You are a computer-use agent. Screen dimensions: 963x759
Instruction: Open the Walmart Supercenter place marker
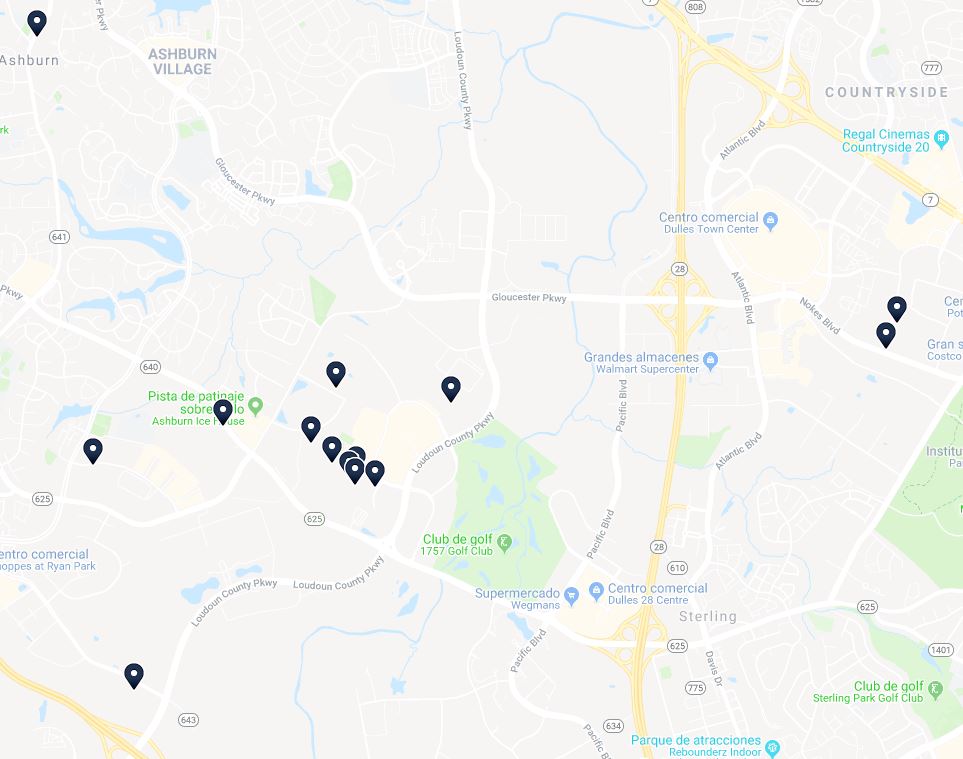click(x=711, y=360)
